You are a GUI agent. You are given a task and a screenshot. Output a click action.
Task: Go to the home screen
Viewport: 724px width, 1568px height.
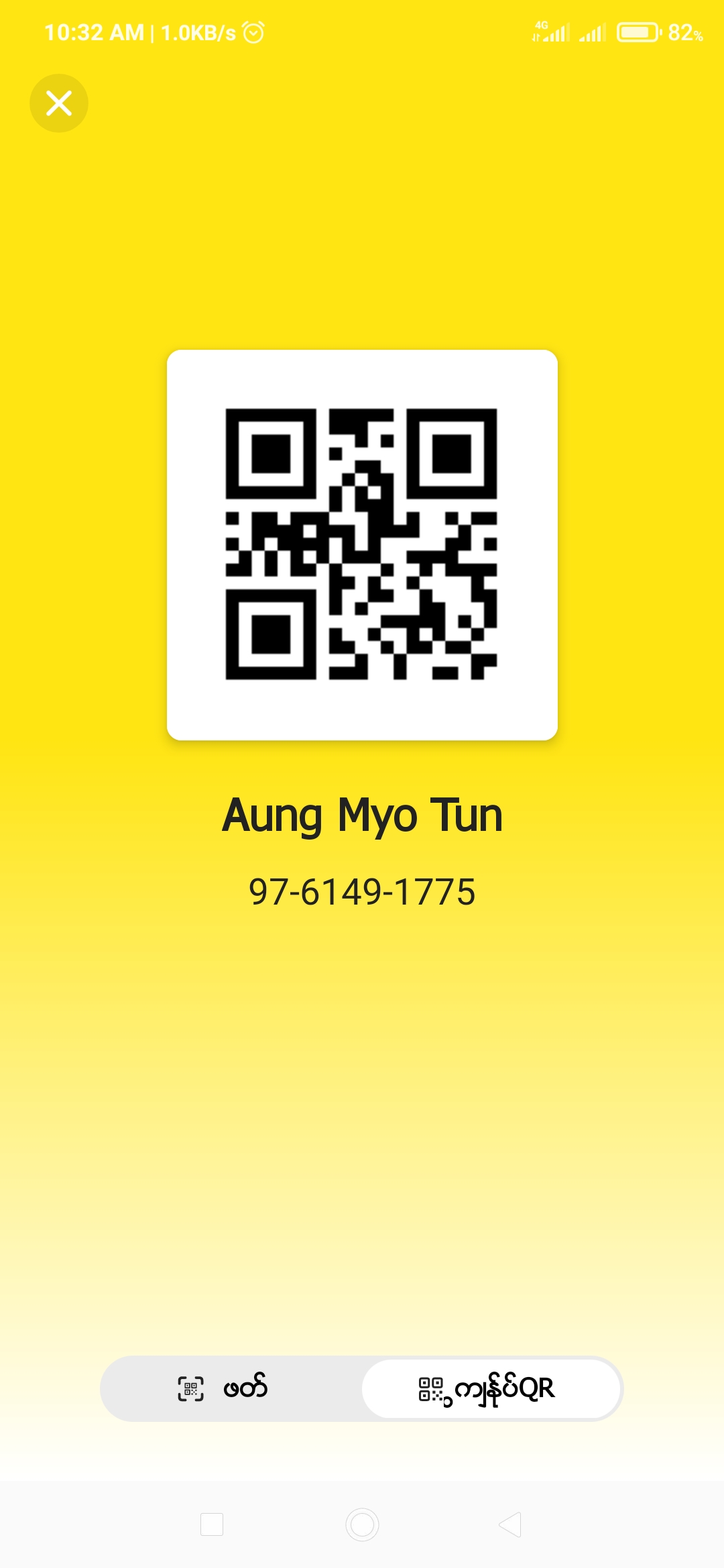point(362,1524)
